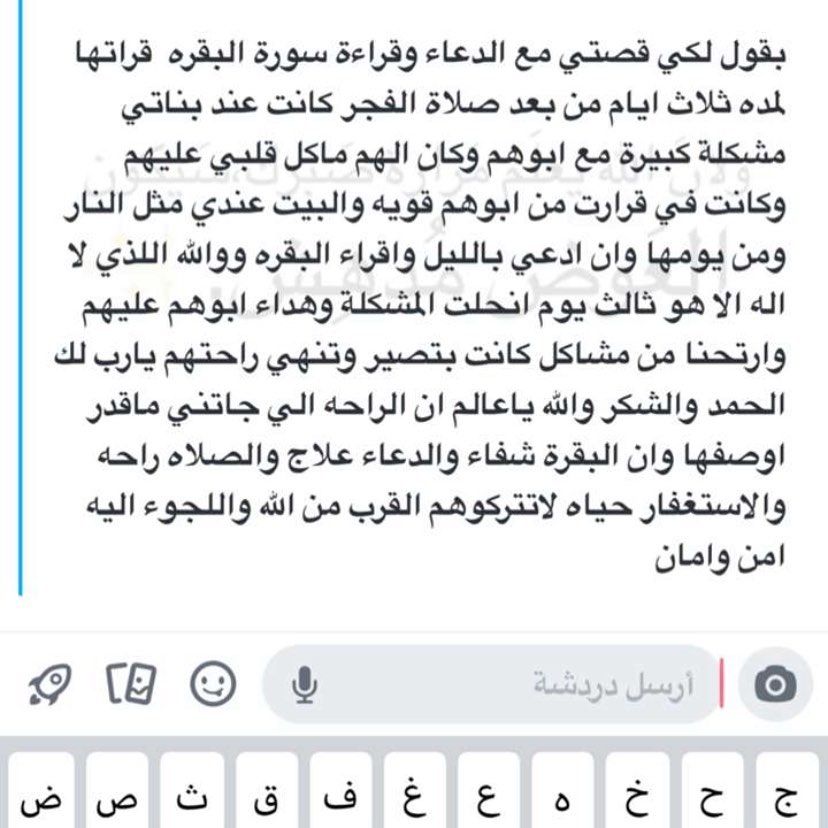
Task: Open the camera icon in chat bar
Action: [775, 684]
